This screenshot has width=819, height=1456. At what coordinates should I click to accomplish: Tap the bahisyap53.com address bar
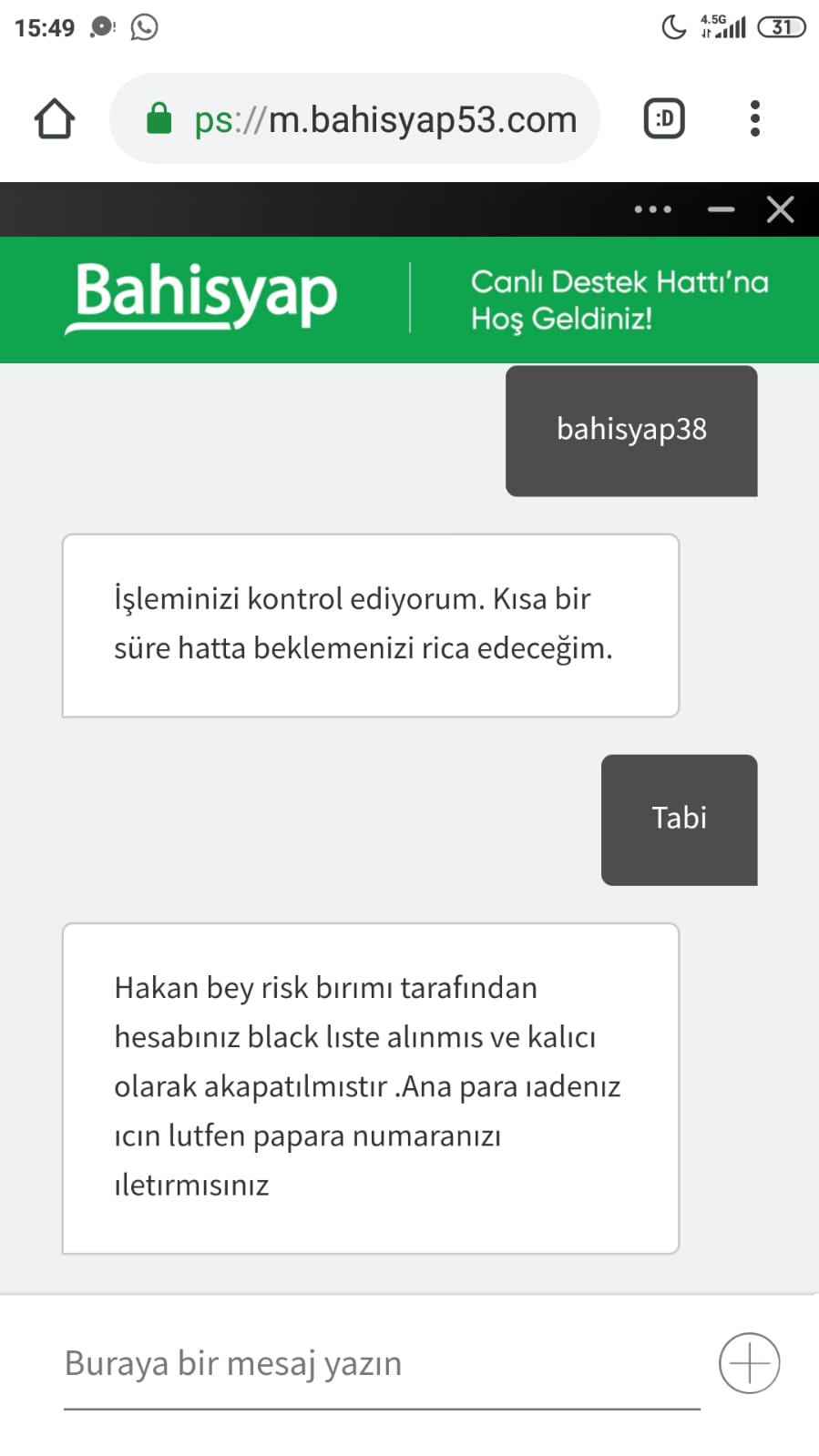tap(354, 118)
